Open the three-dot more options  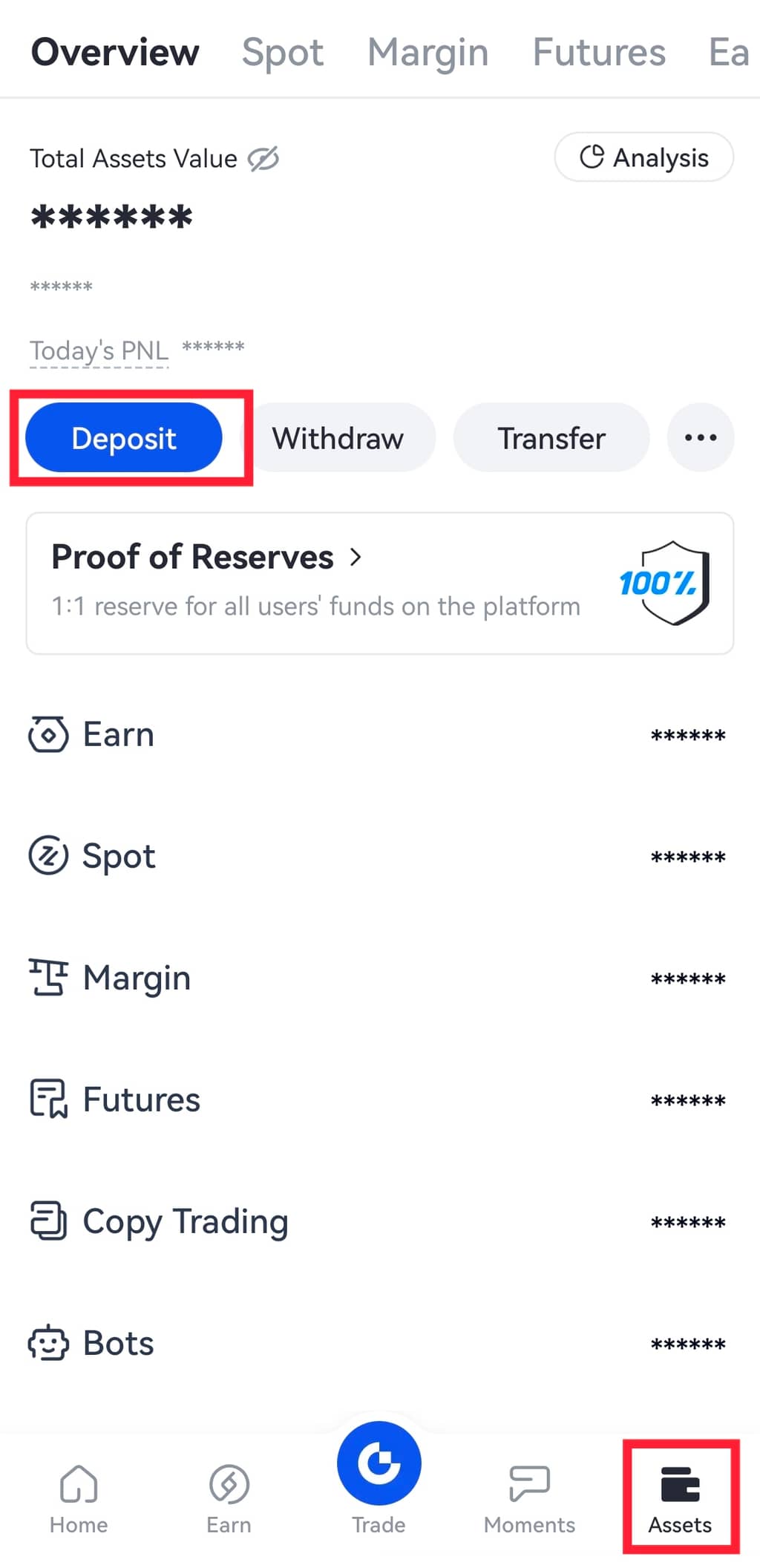(700, 438)
